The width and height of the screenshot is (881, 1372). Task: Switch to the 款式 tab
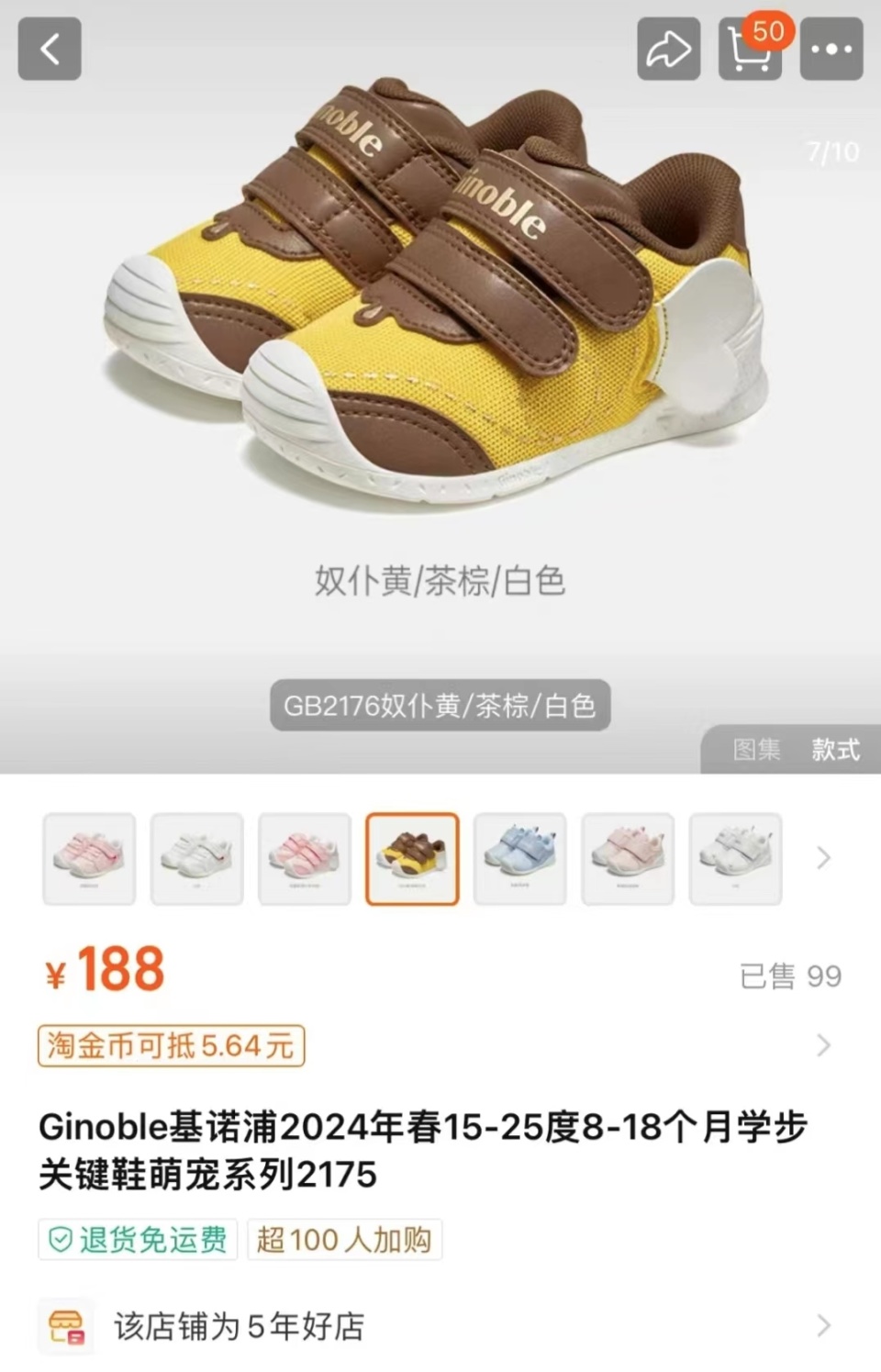833,751
